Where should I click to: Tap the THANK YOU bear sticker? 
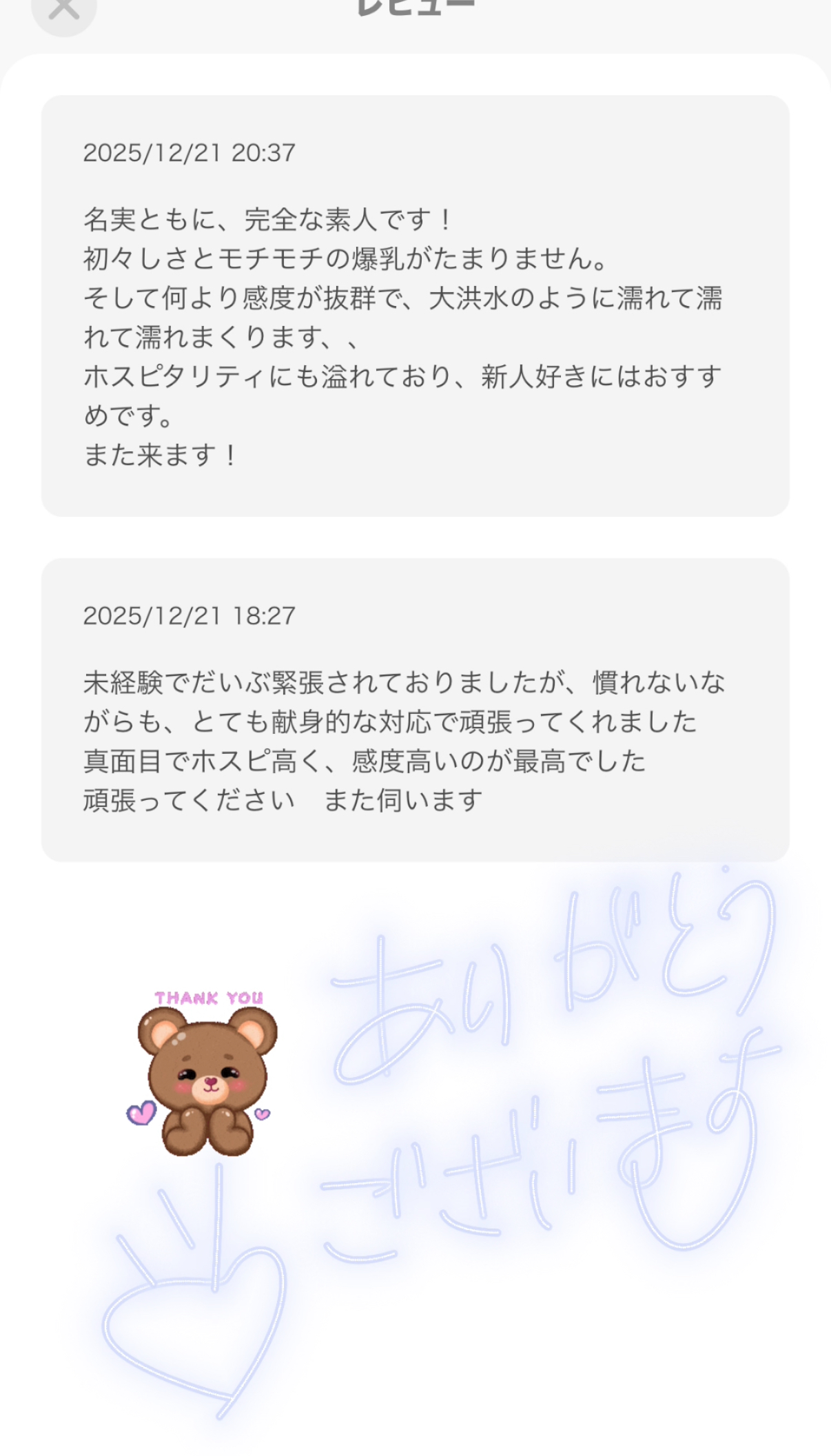coord(207,1082)
